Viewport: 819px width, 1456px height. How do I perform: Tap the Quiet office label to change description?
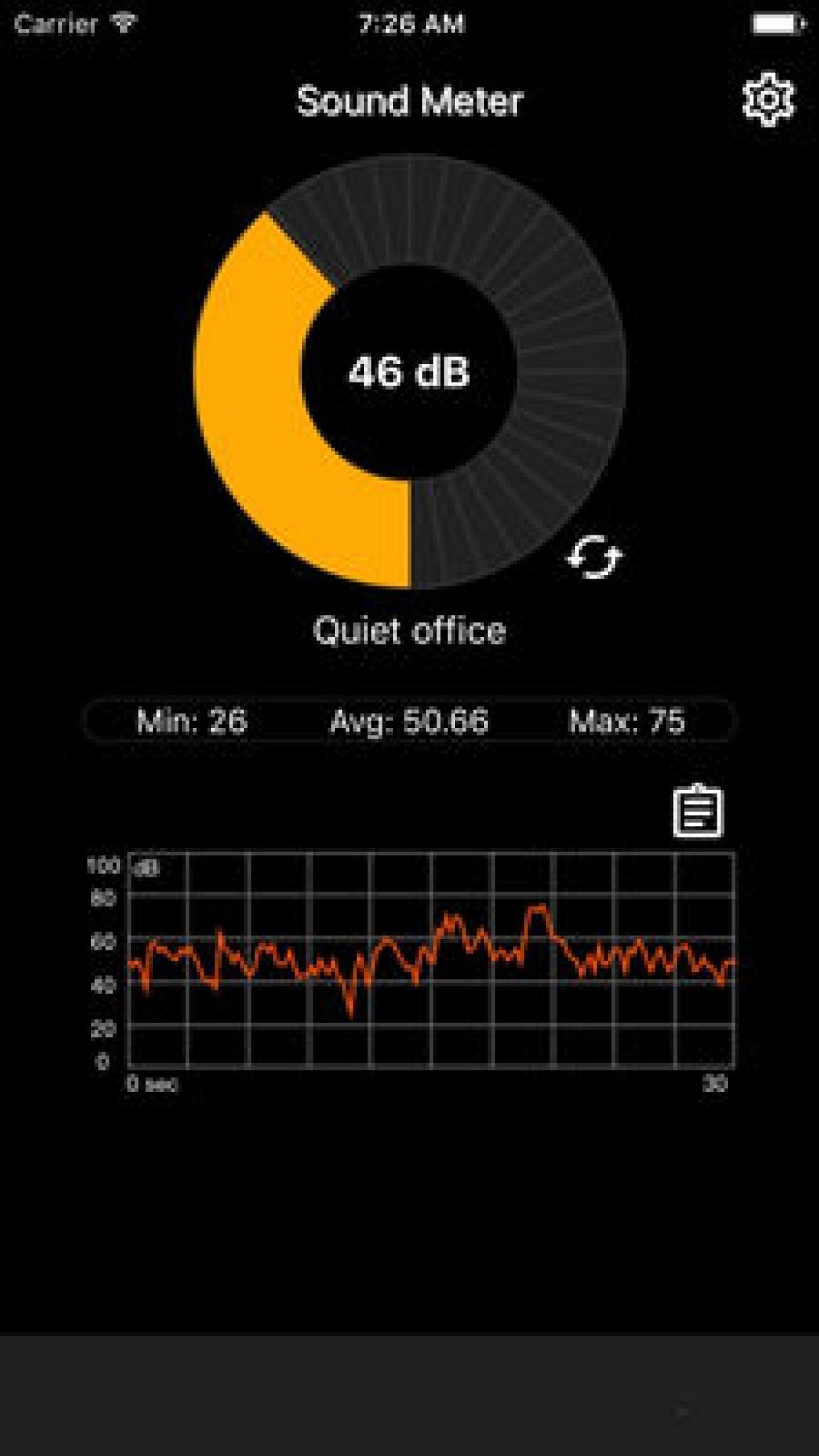coord(409,628)
